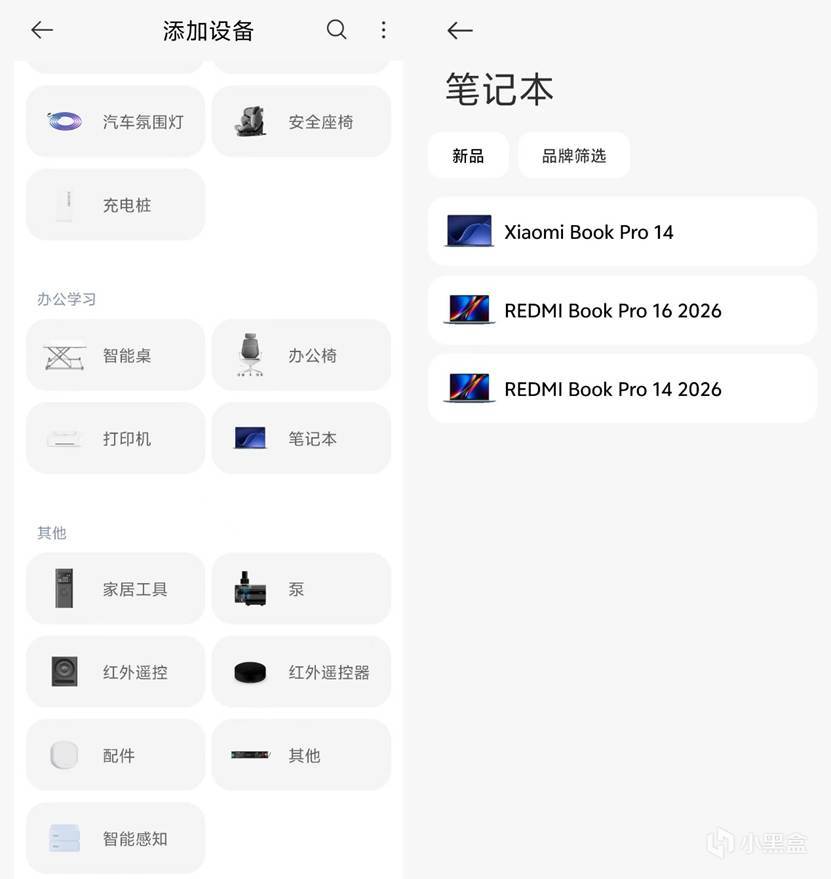Pick the 打印机 category
831x879 pixels.
(x=115, y=438)
